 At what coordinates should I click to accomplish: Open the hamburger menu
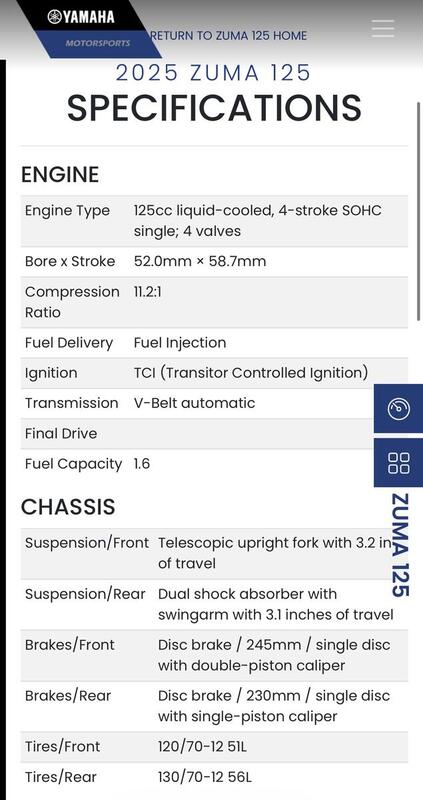383,29
